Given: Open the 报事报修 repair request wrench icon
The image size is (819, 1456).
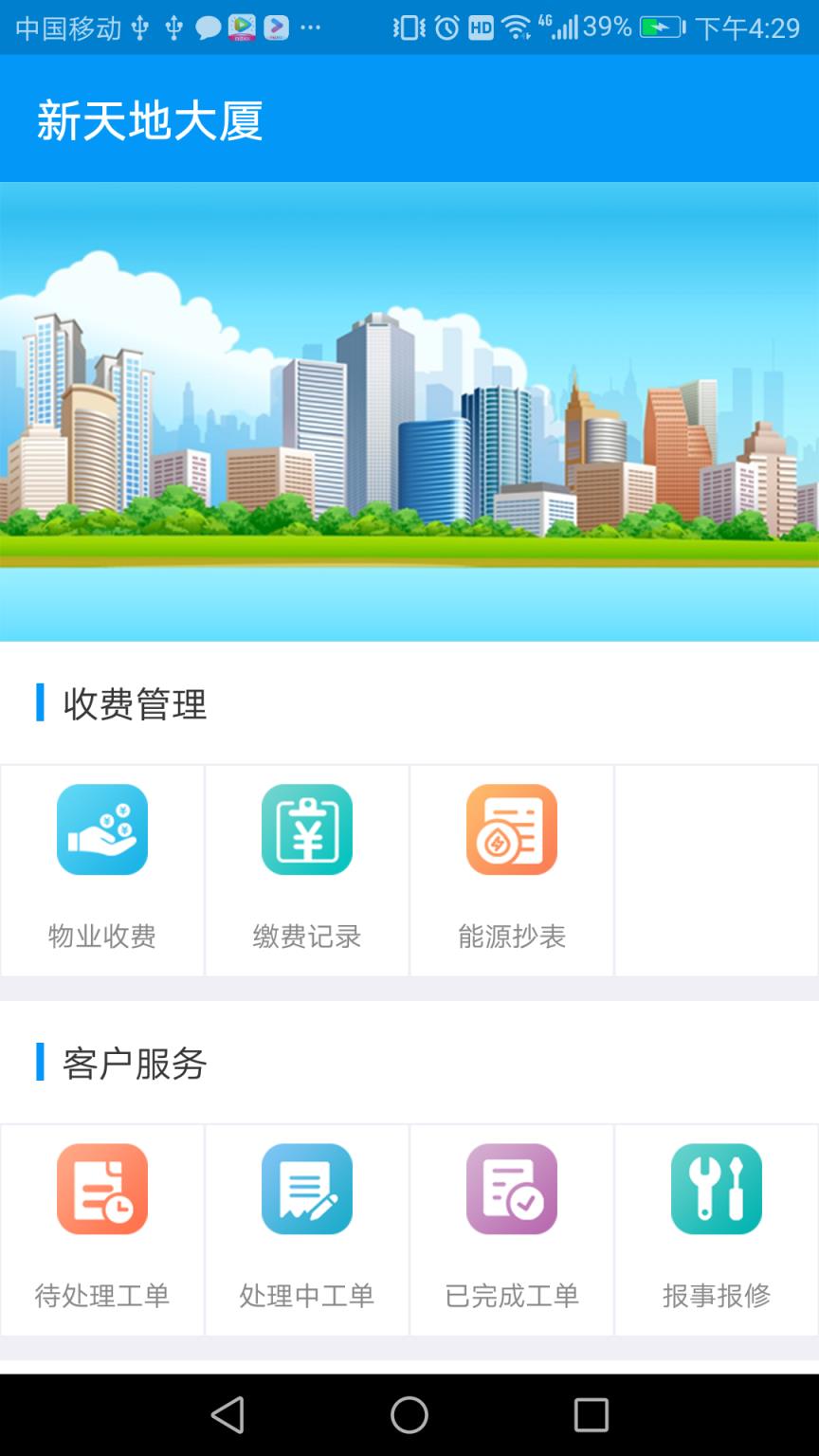Looking at the screenshot, I should pos(716,1190).
